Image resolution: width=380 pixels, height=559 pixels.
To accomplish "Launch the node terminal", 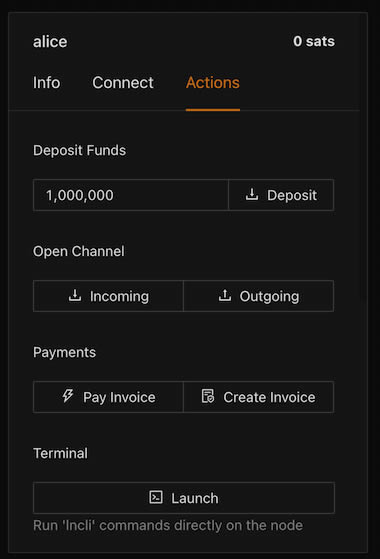I will point(184,498).
